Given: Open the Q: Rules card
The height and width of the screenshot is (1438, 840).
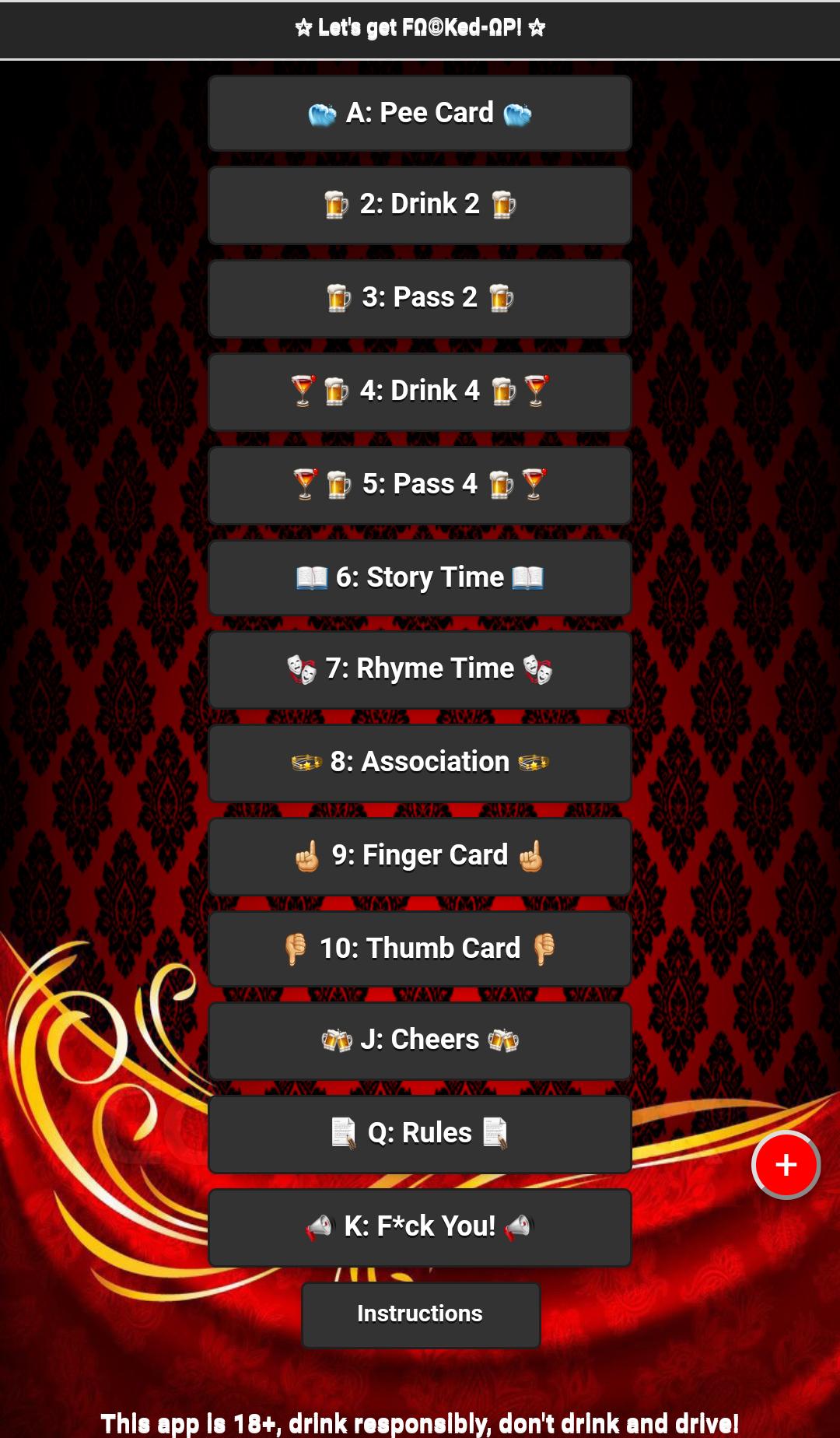Looking at the screenshot, I should 420,1134.
